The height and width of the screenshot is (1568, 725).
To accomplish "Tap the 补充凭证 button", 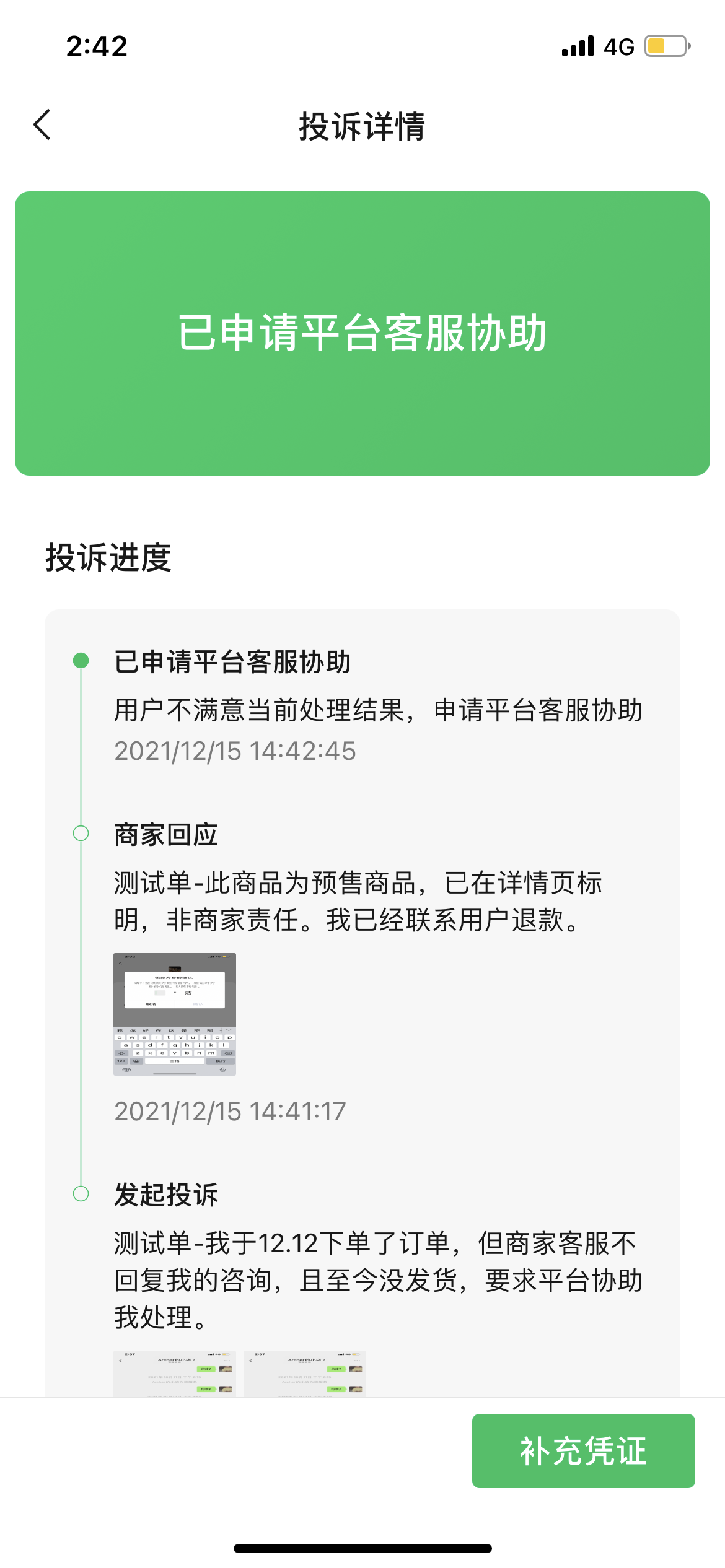I will click(x=583, y=1450).
